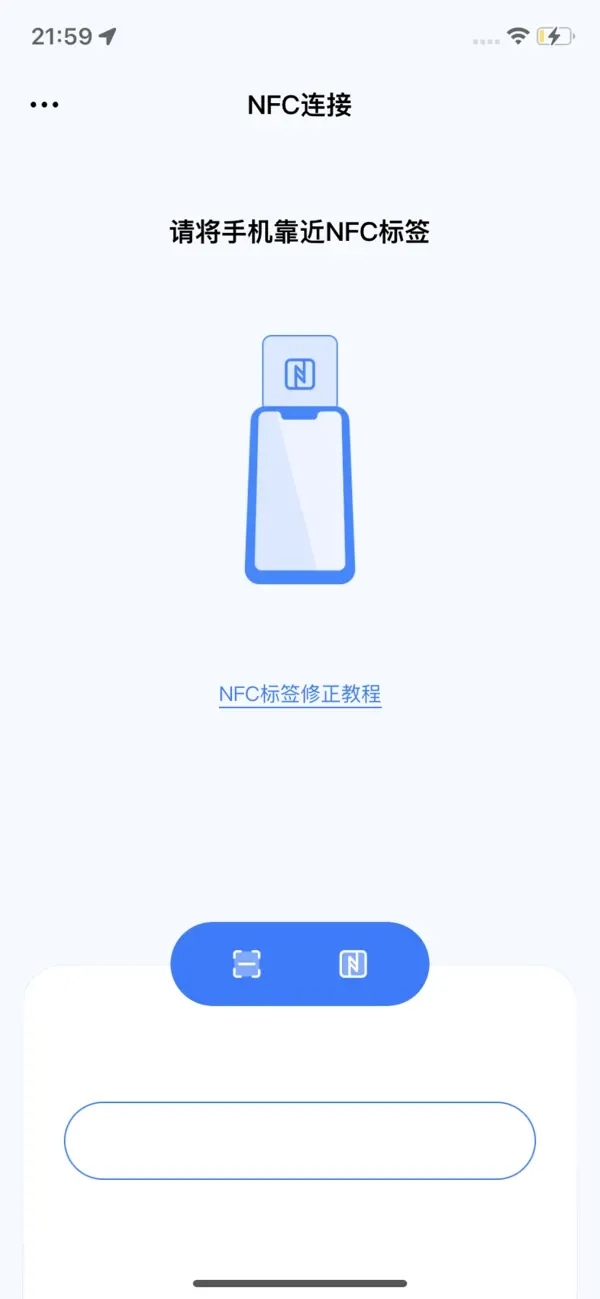
Task: Open the three-dot more options menu
Action: pyautogui.click(x=44, y=104)
